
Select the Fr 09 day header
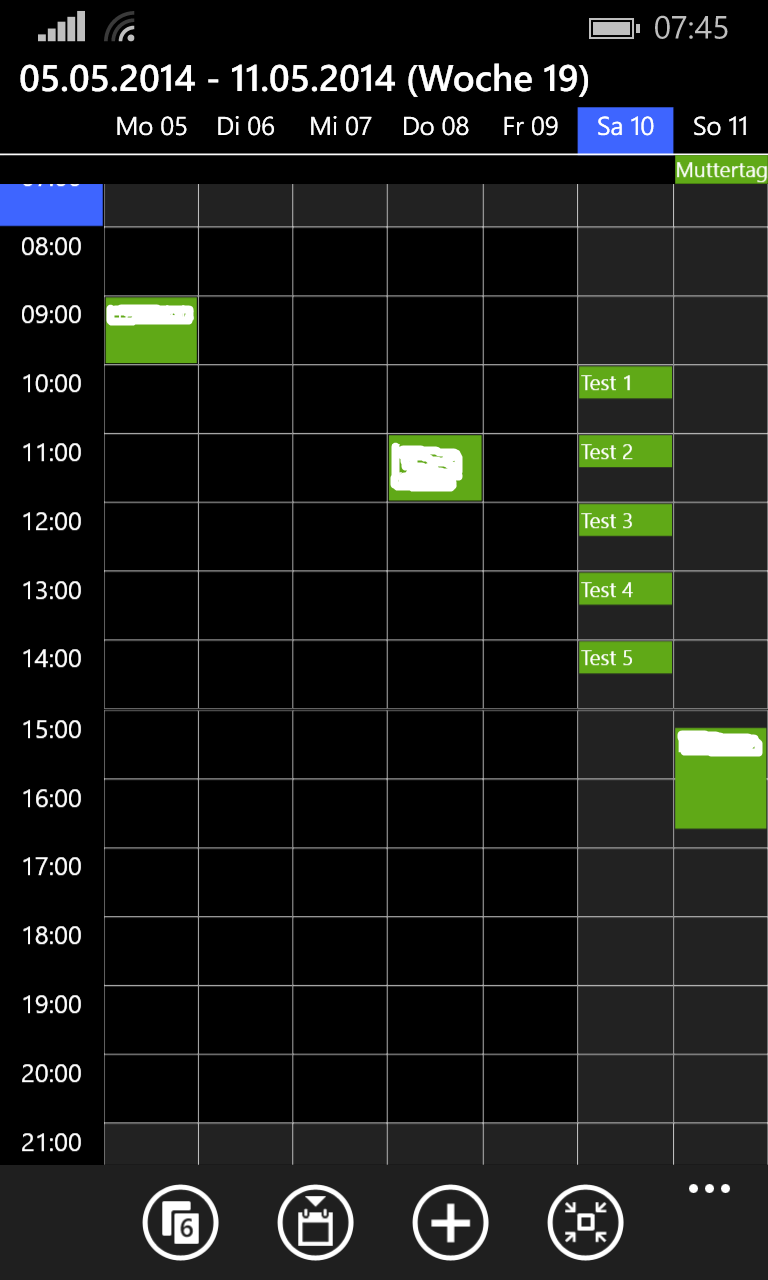tap(530, 126)
